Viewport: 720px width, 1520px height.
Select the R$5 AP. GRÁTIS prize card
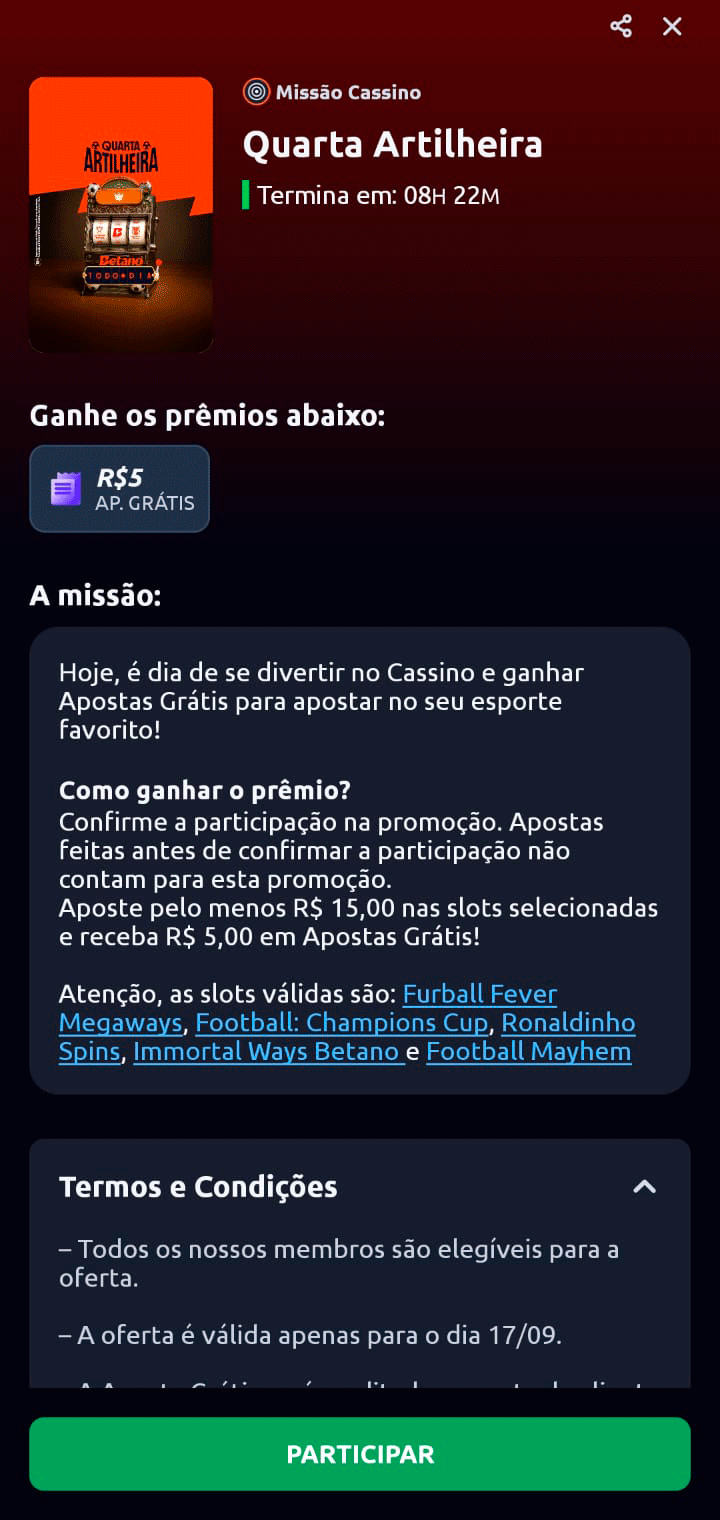pos(119,488)
